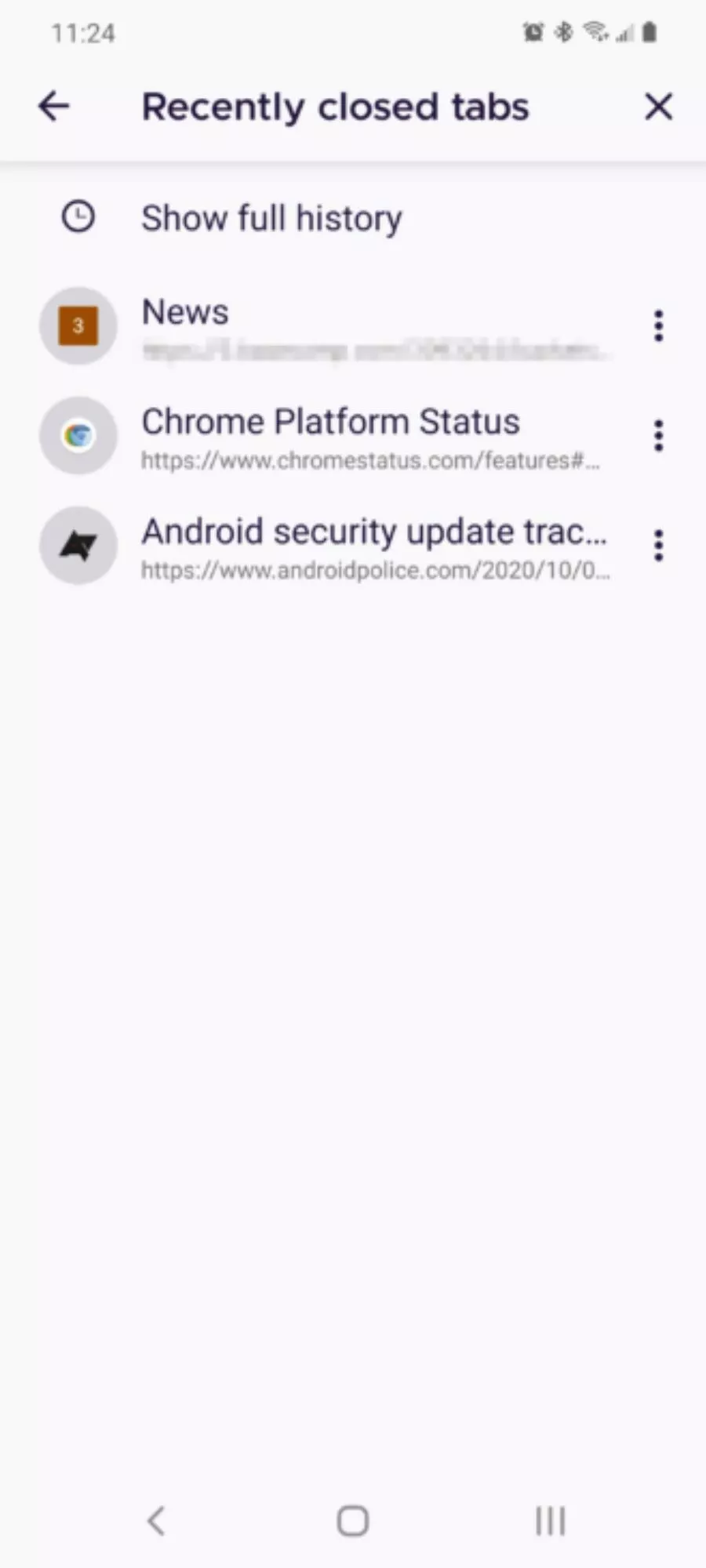Screen dimensions: 706x1568
Task: Open more options for News
Action: pos(659,325)
